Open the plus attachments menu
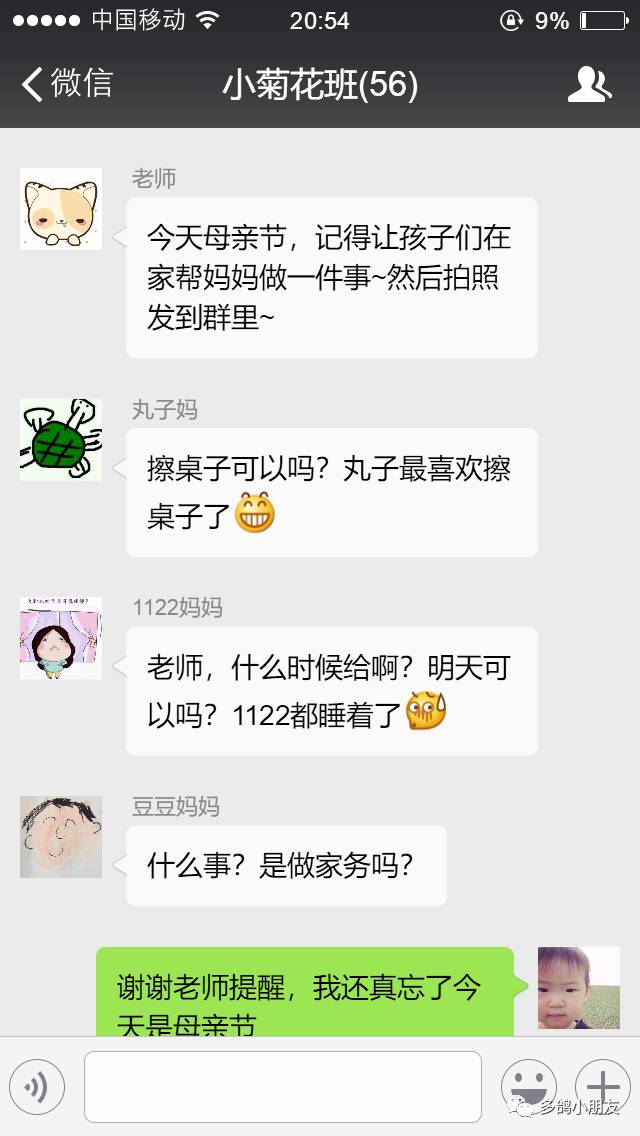The width and height of the screenshot is (640, 1136). pyautogui.click(x=603, y=1087)
